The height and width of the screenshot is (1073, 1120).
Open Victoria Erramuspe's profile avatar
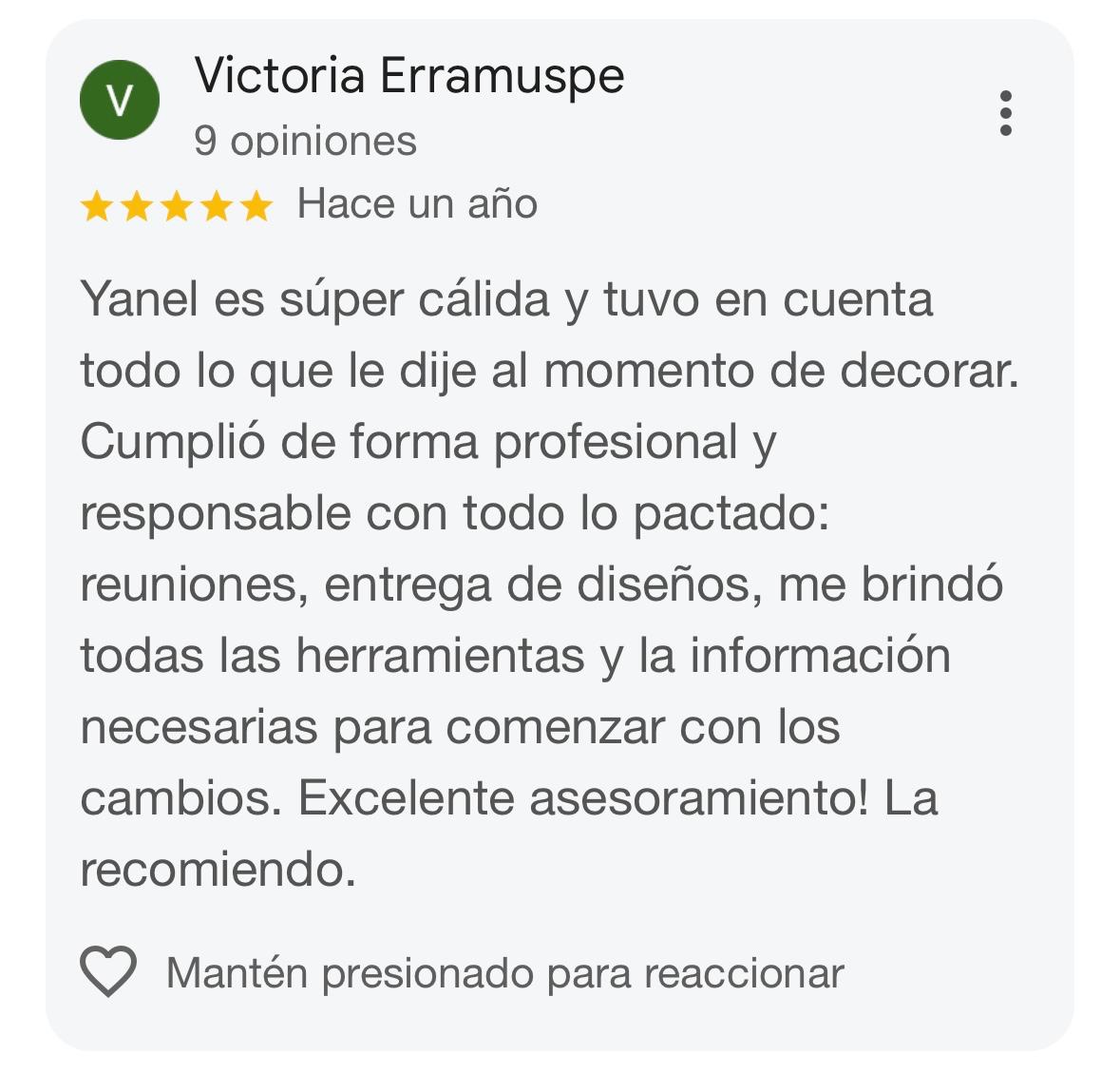(x=120, y=100)
